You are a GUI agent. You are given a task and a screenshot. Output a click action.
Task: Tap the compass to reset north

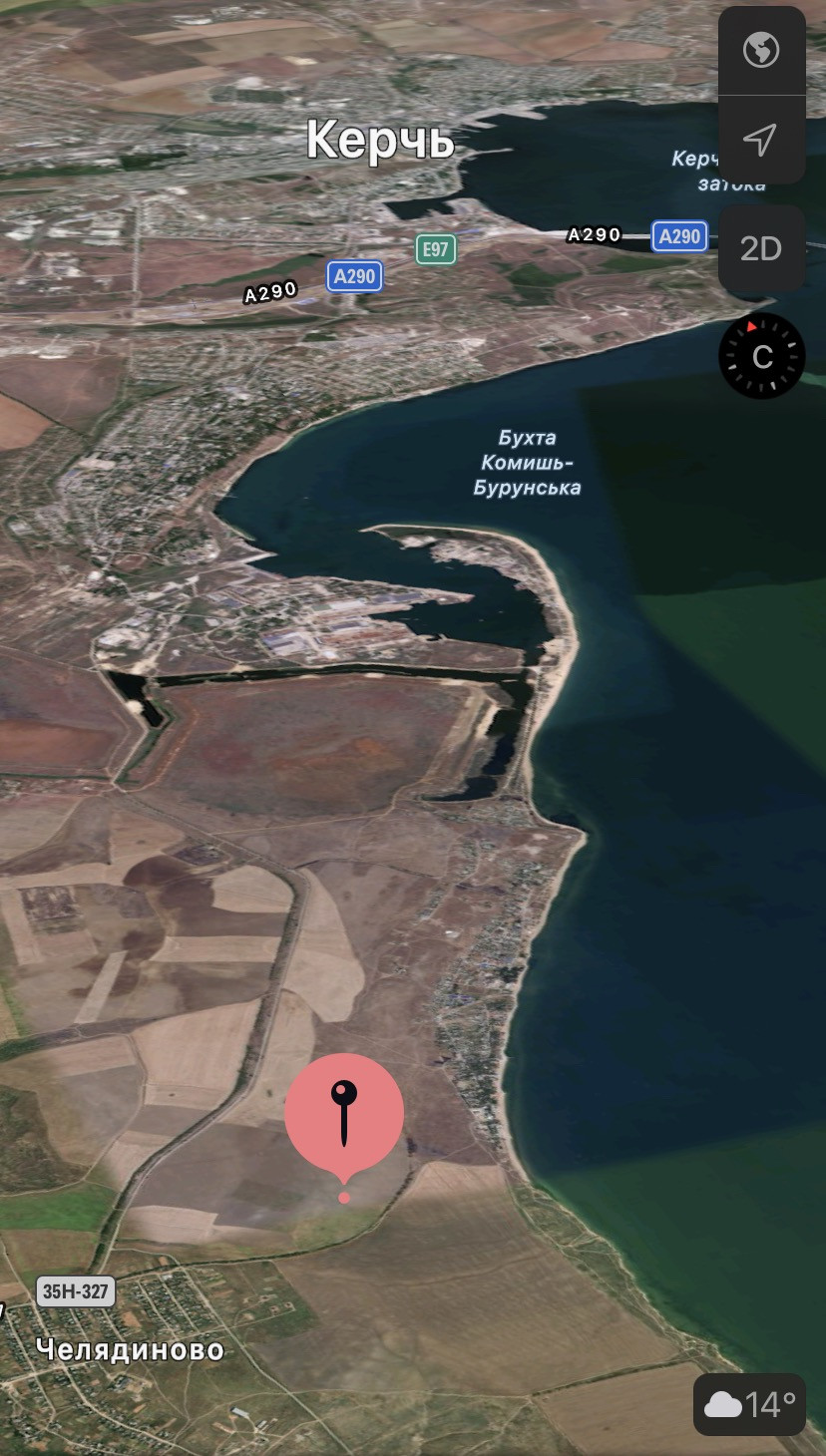tap(762, 356)
